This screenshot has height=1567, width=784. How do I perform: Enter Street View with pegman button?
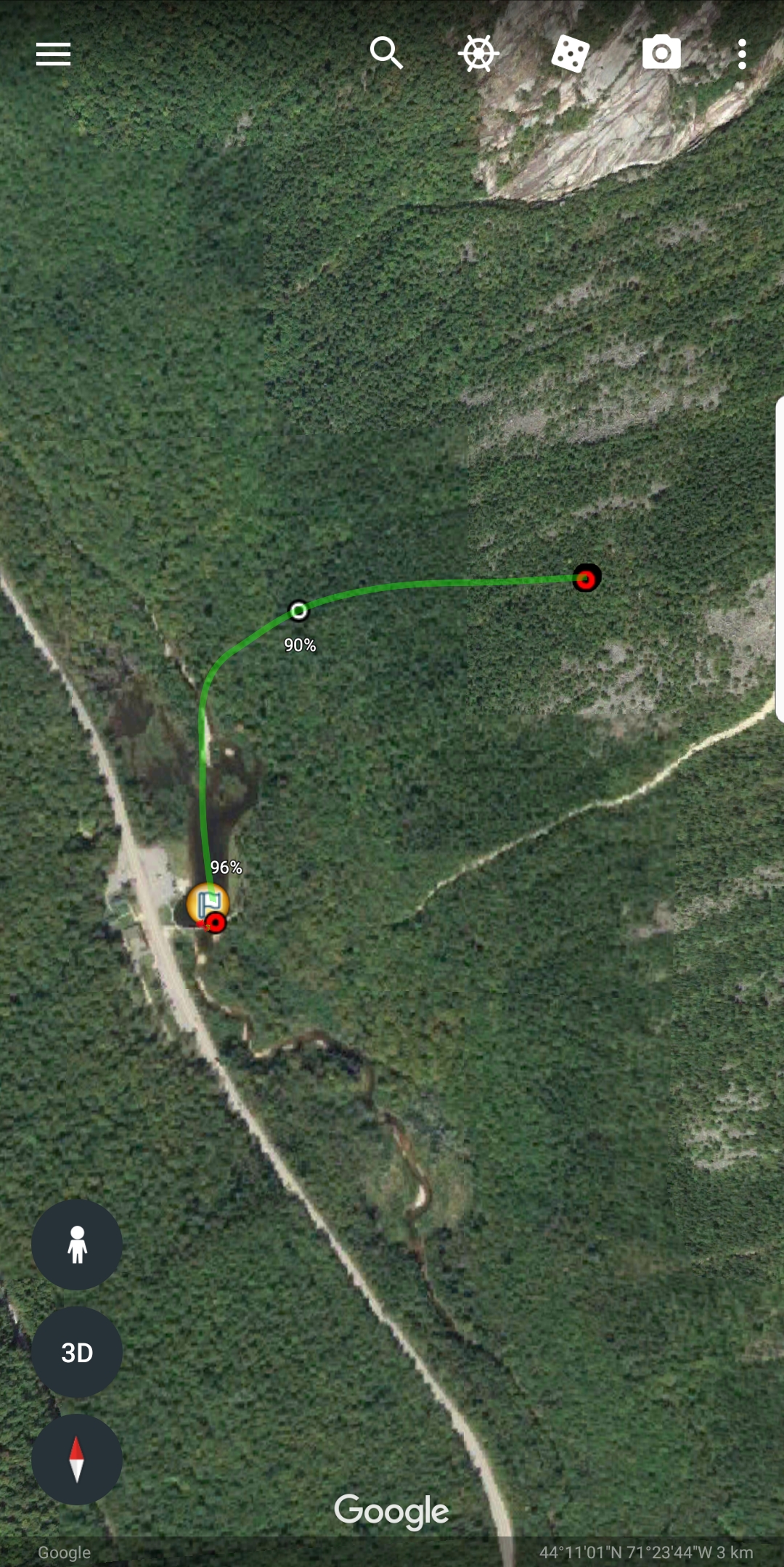[77, 1245]
